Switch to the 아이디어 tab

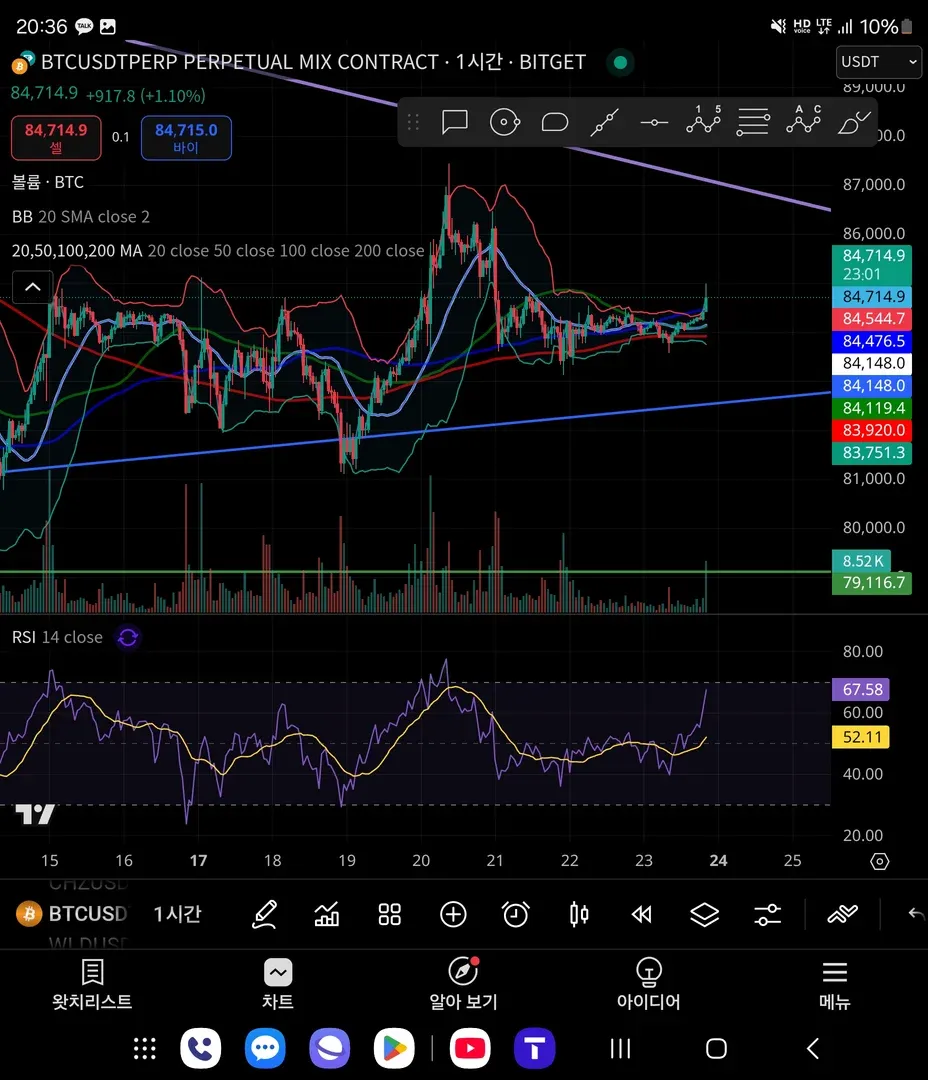click(649, 985)
